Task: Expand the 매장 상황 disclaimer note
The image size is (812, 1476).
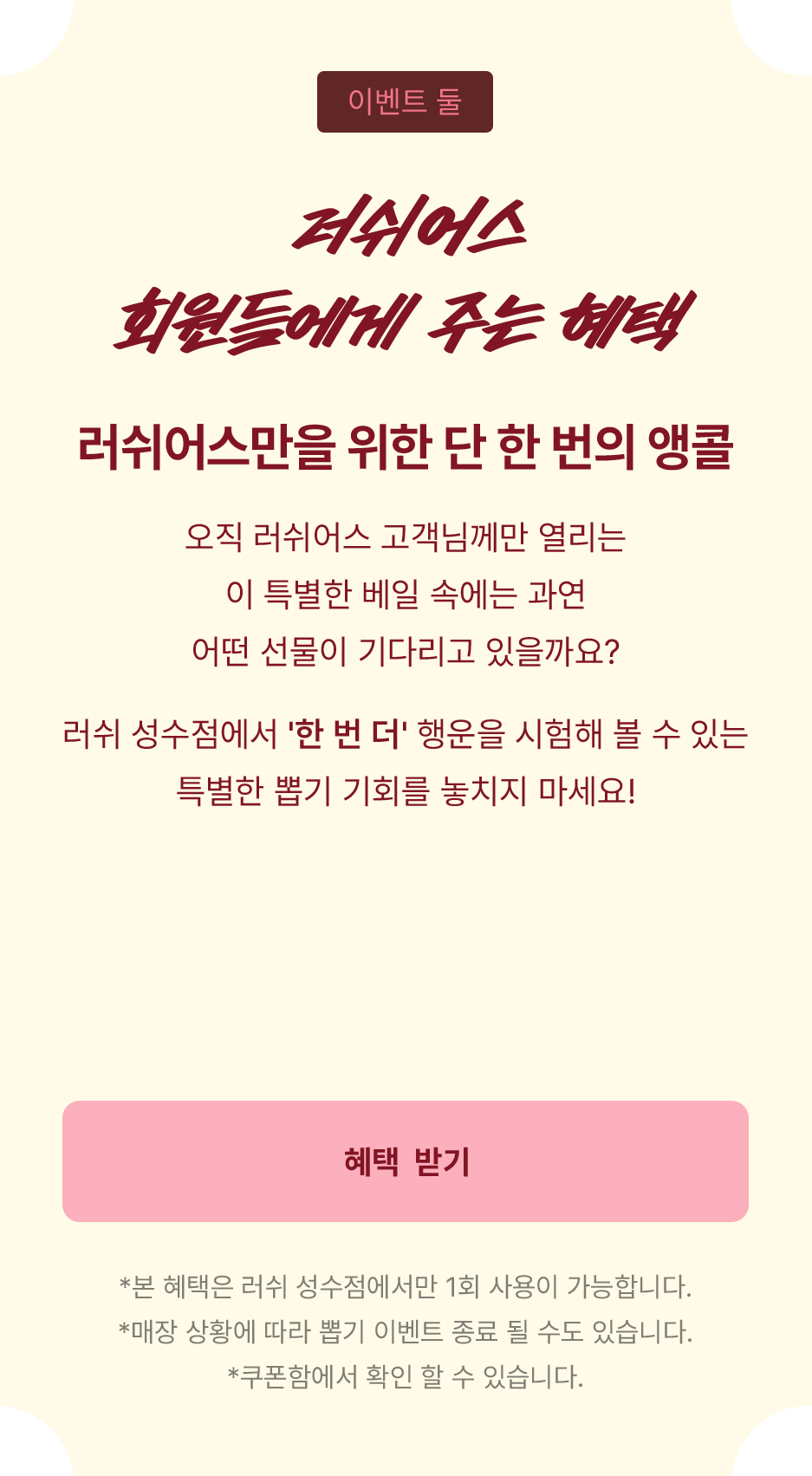Action: pos(406,1333)
